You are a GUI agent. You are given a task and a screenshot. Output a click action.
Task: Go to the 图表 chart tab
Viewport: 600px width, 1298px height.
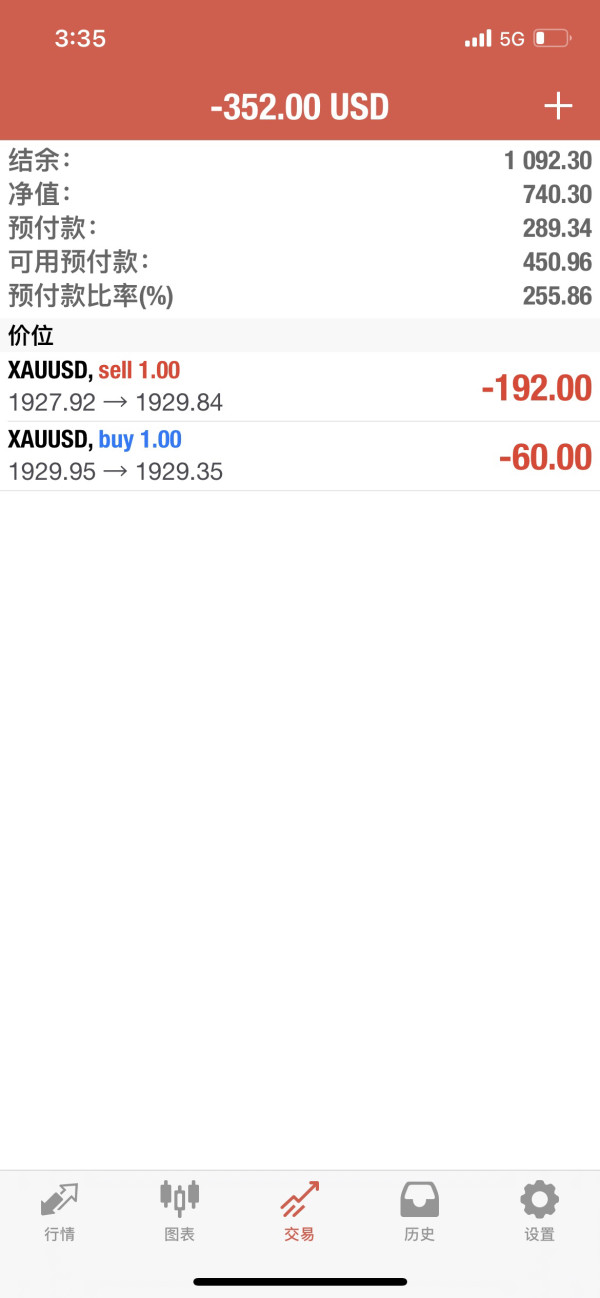pyautogui.click(x=180, y=1210)
